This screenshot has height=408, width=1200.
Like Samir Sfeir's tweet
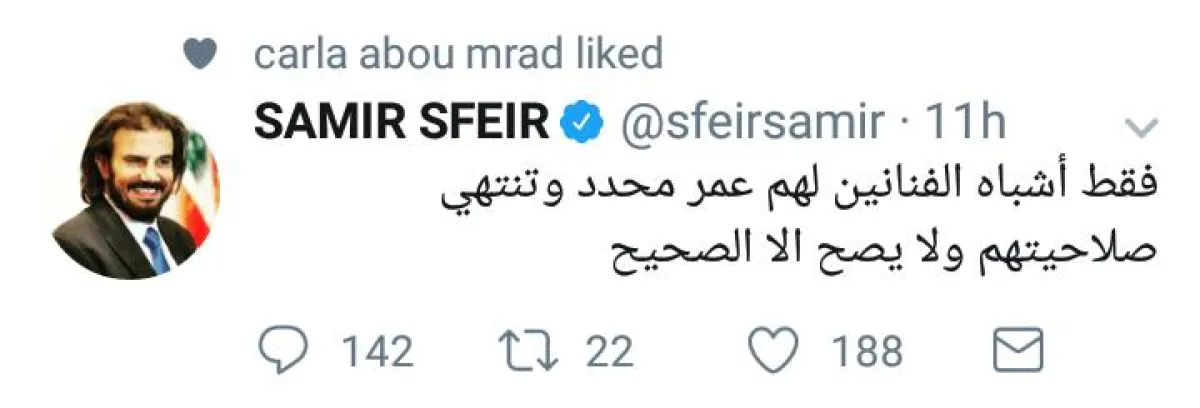(x=773, y=352)
